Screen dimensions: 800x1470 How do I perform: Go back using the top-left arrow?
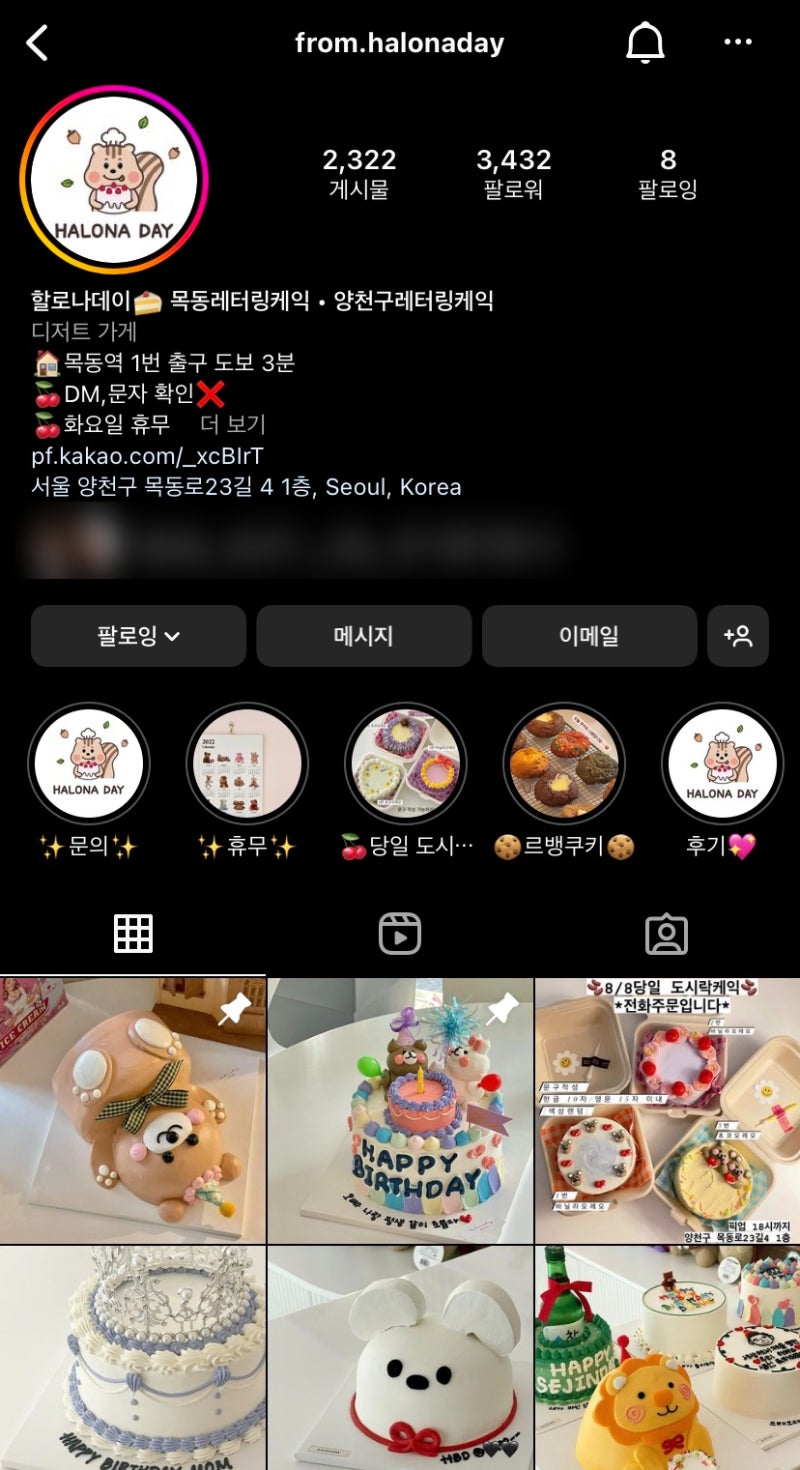(x=37, y=43)
